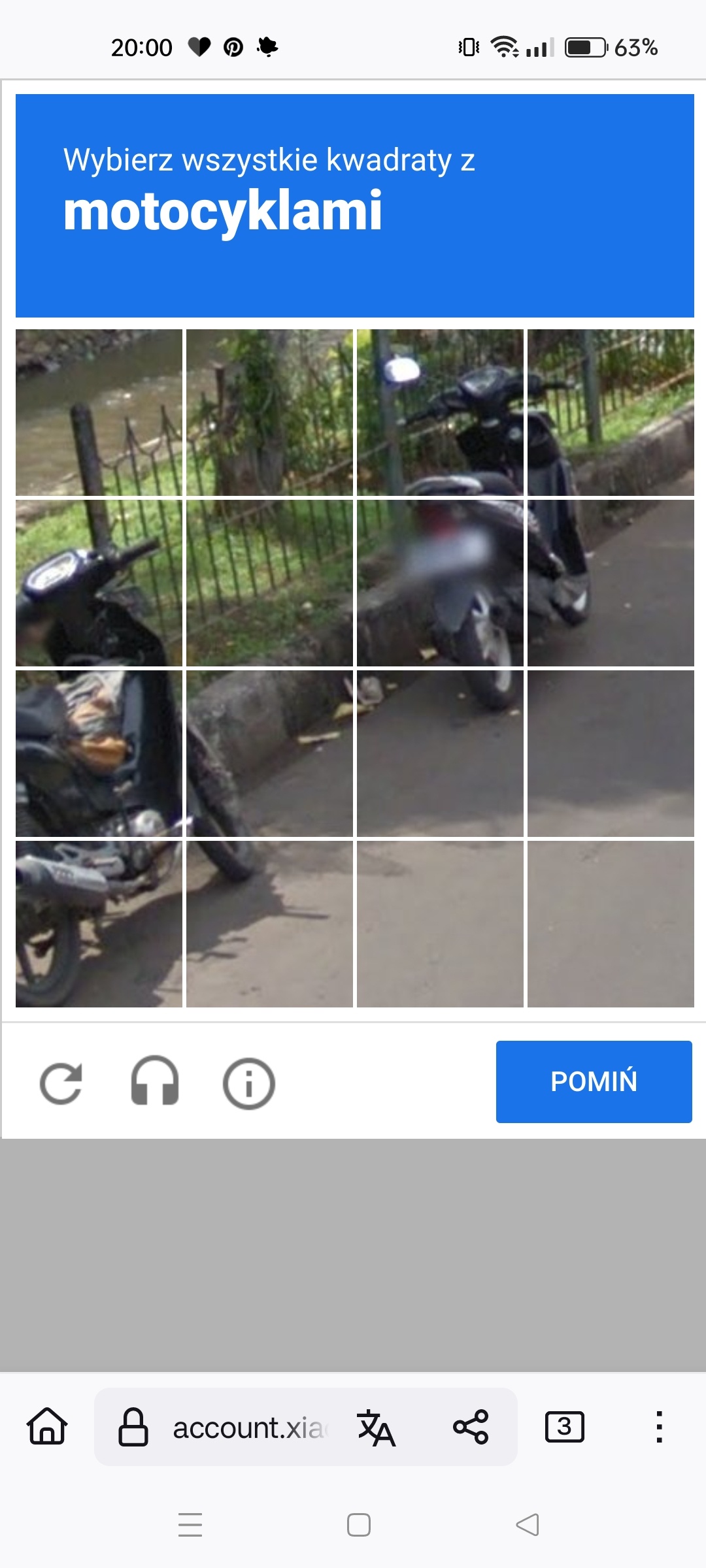
Task: Open the account.xia address bar
Action: click(248, 1428)
